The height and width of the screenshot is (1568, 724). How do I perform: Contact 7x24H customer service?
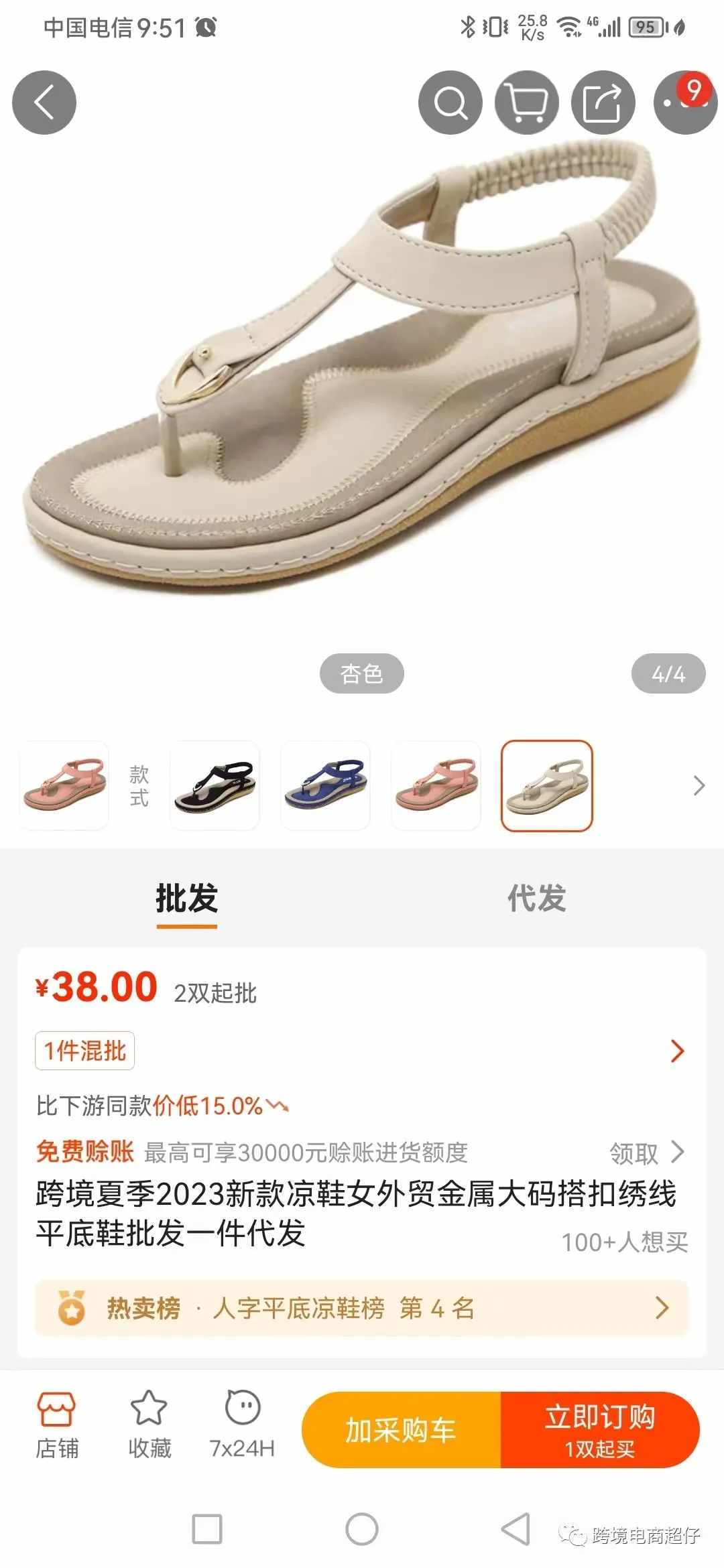pos(242,1425)
